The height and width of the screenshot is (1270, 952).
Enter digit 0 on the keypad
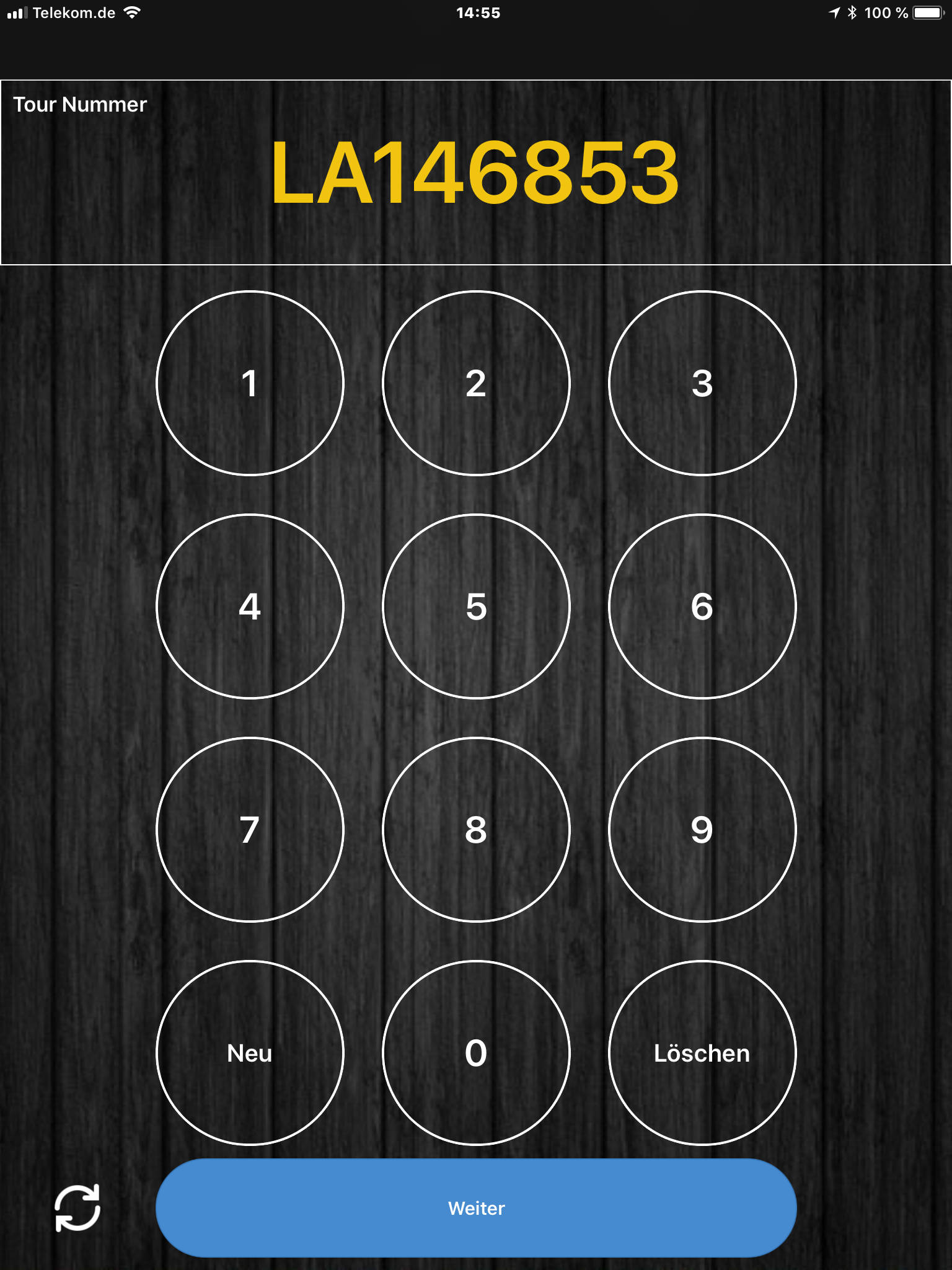point(476,1053)
